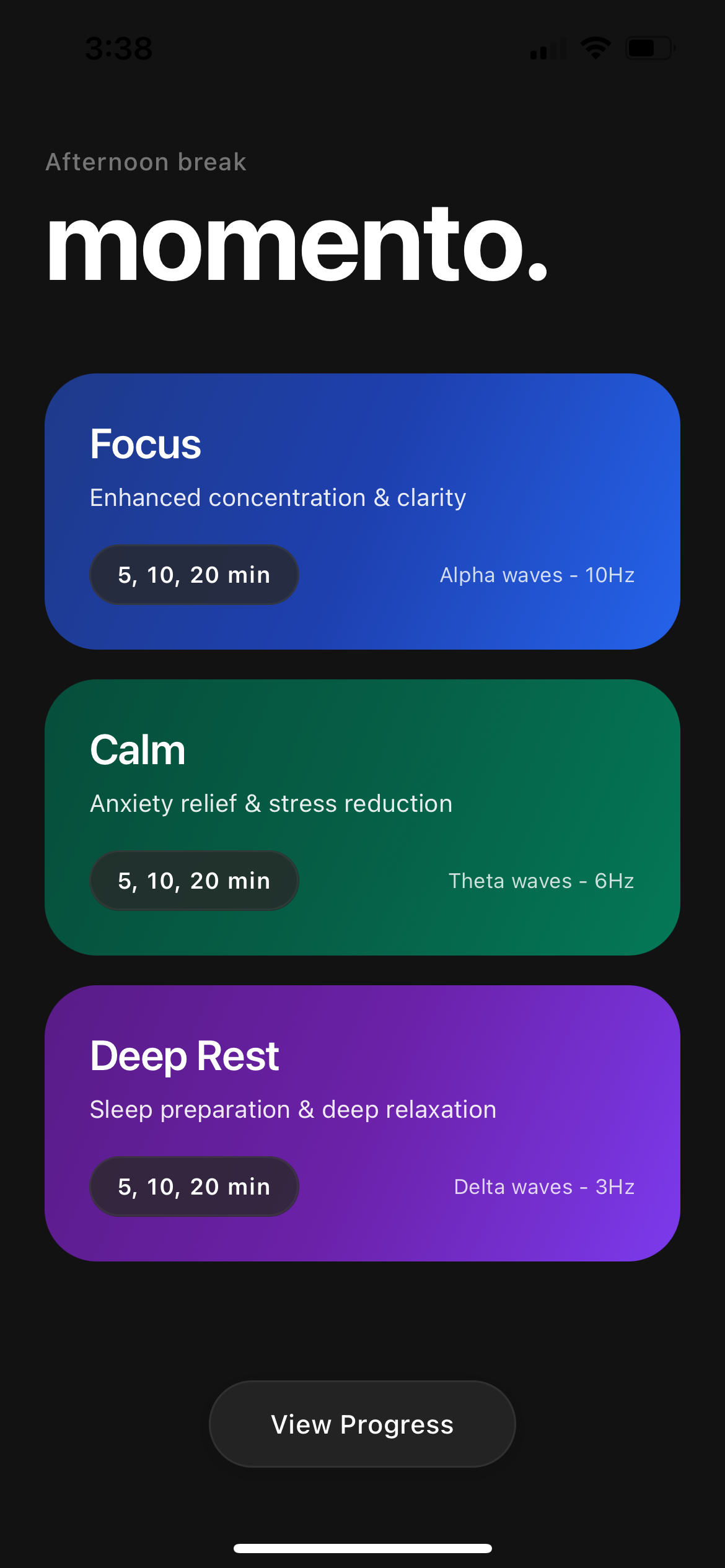Screen dimensions: 725x1568
Task: Tap the View Progress button
Action: coord(362,1424)
